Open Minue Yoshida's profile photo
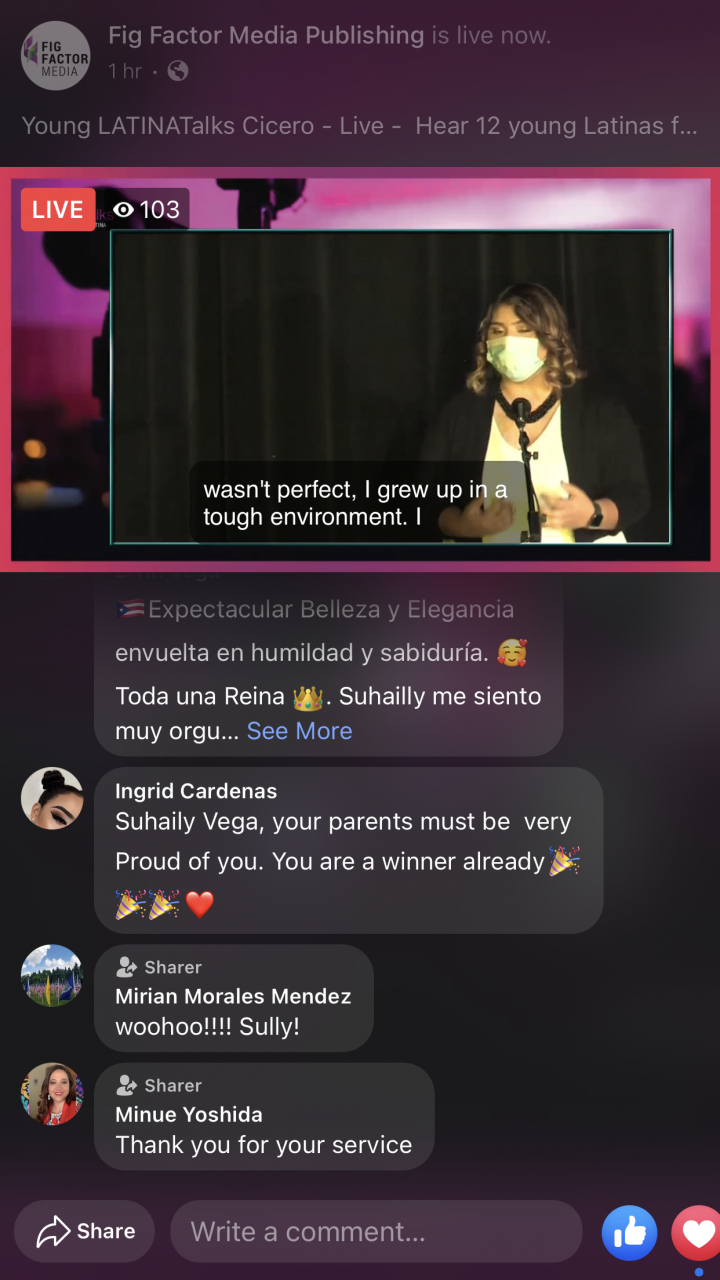This screenshot has width=720, height=1280. pos(52,1093)
